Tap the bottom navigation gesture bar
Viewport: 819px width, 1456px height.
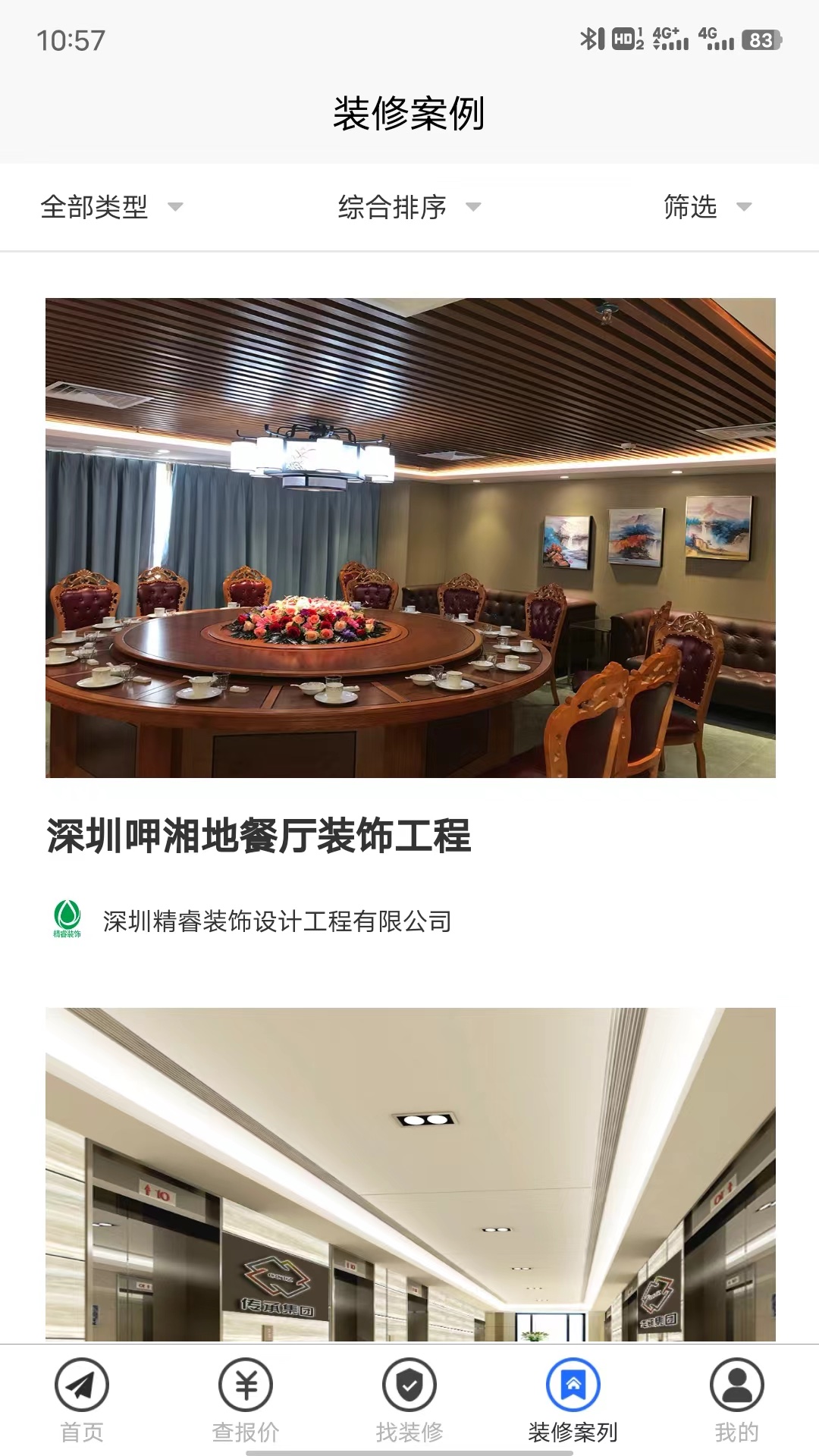coord(409,1447)
